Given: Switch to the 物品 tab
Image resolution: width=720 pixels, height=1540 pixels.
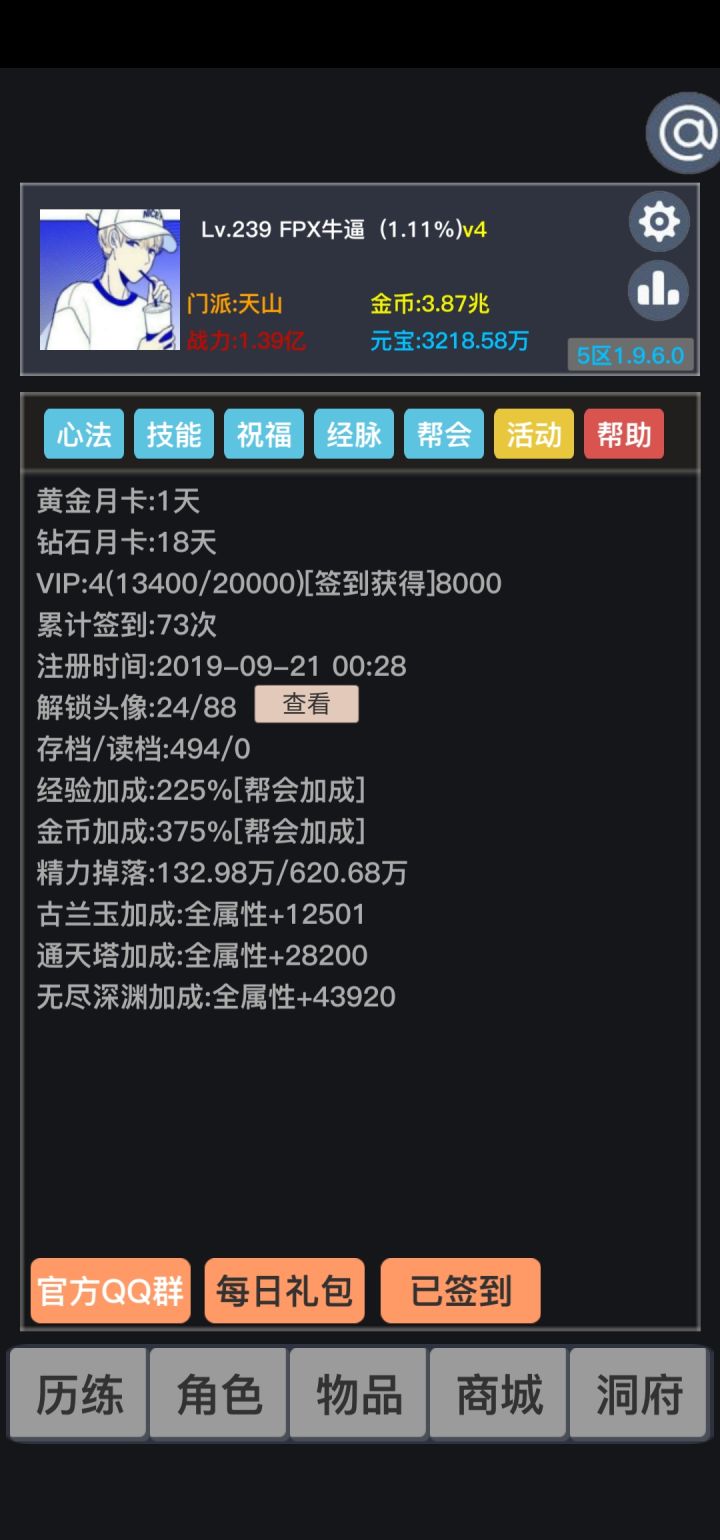Looking at the screenshot, I should coord(359,1394).
